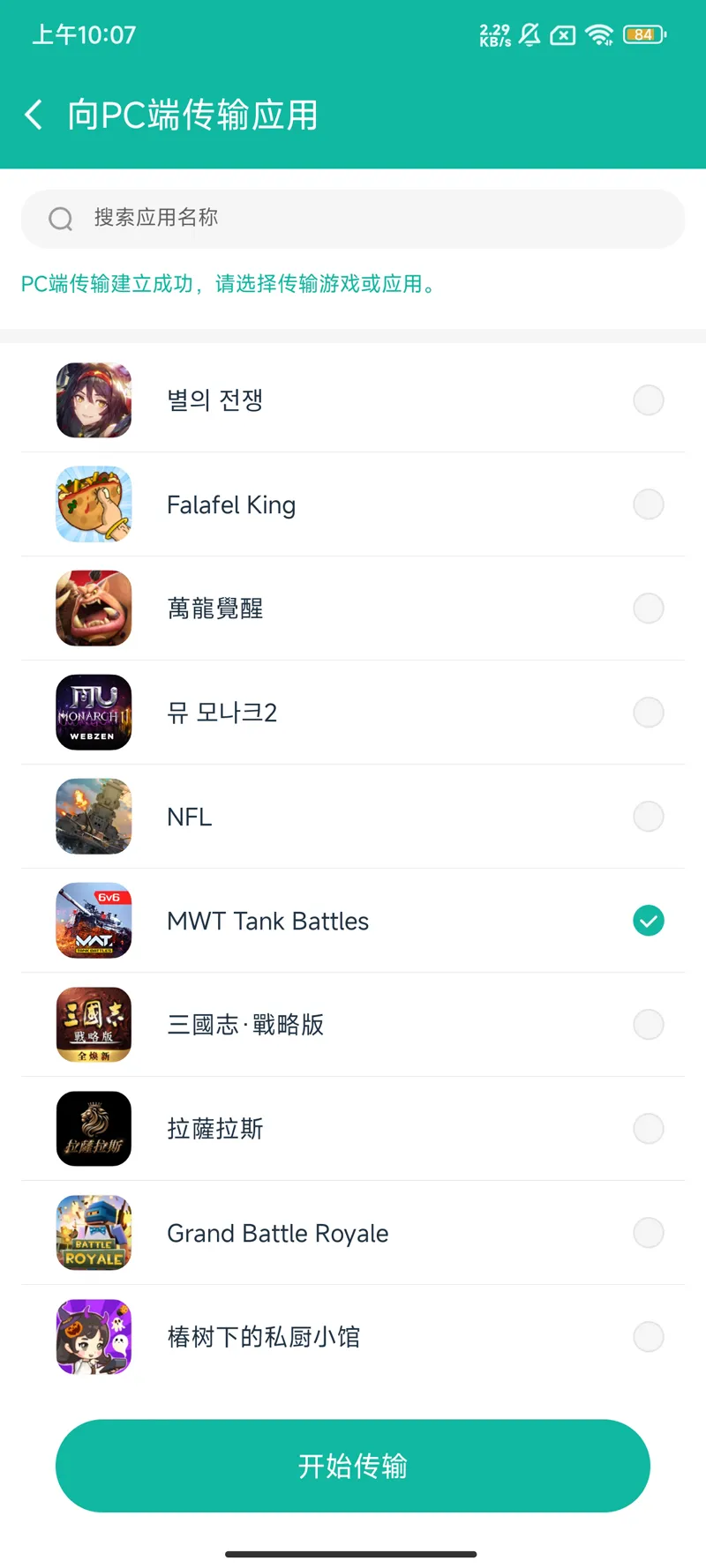Viewport: 706px width, 1568px height.
Task: Check the 萬龍覺醒 app
Action: point(648,609)
